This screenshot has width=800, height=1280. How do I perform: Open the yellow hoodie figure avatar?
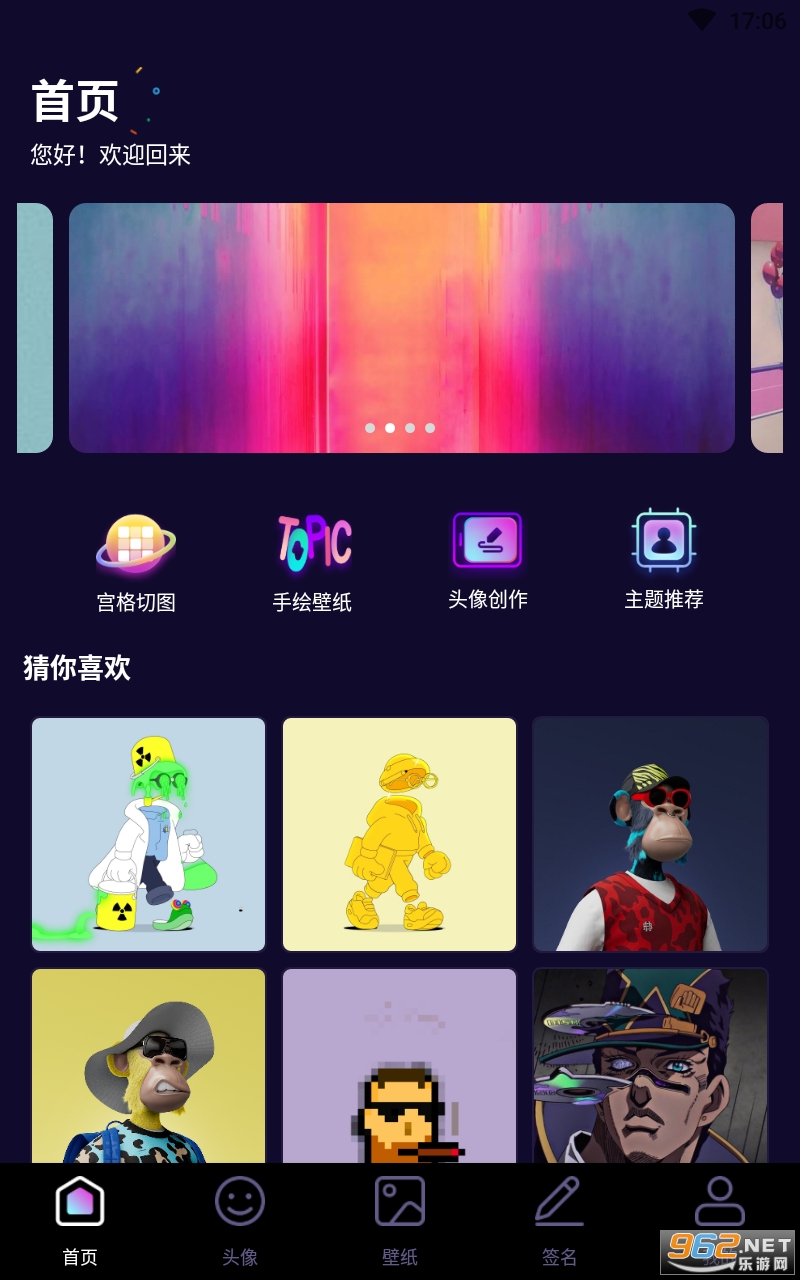(x=400, y=834)
